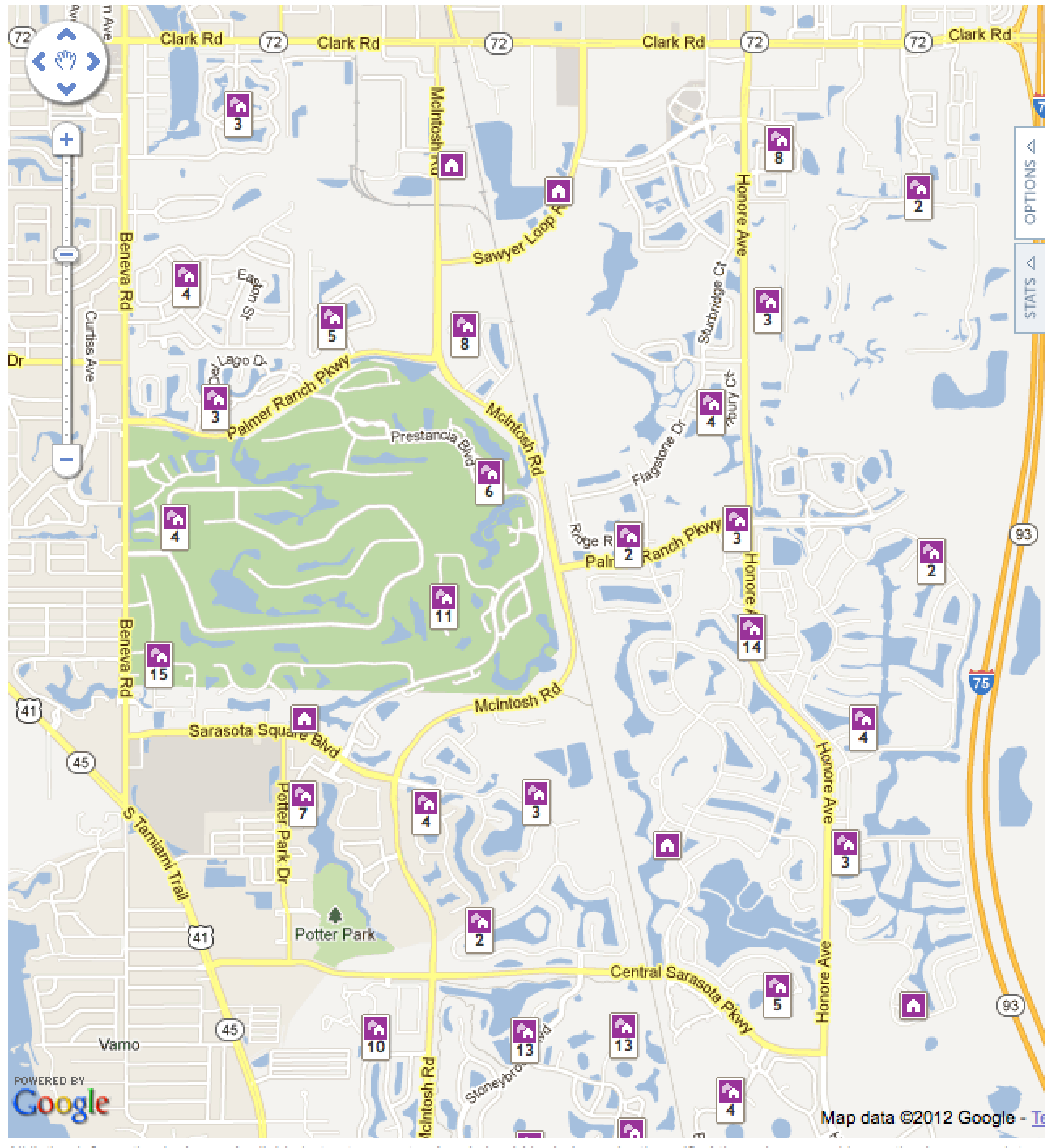Screen dimensions: 1056x1148
Task: Tap the single home marker on Sawyer Loop Rd
Action: click(559, 192)
